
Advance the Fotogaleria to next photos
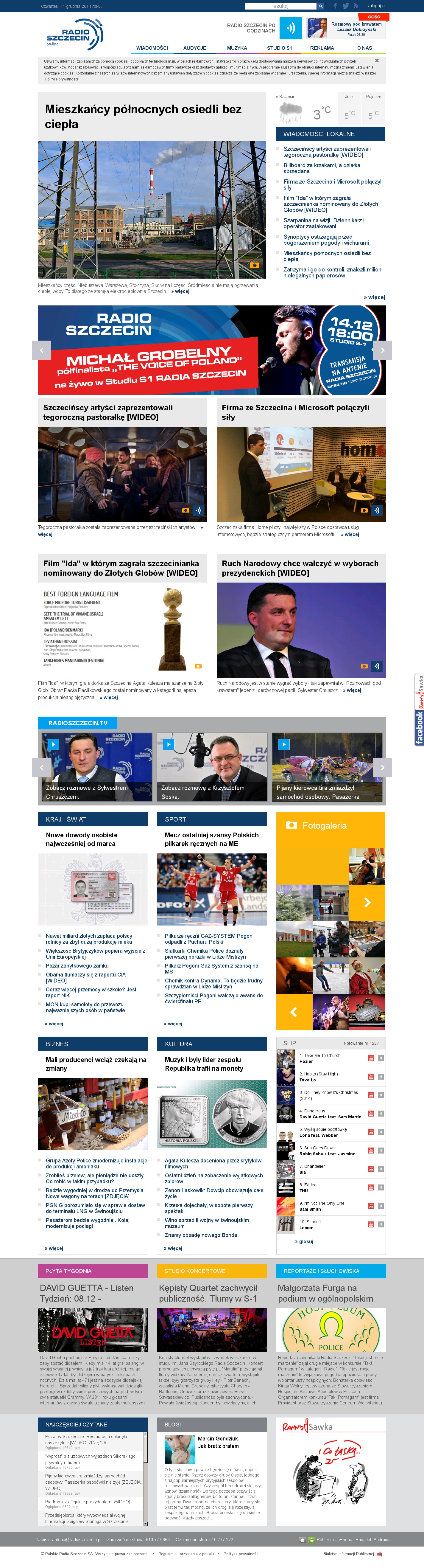(x=367, y=902)
